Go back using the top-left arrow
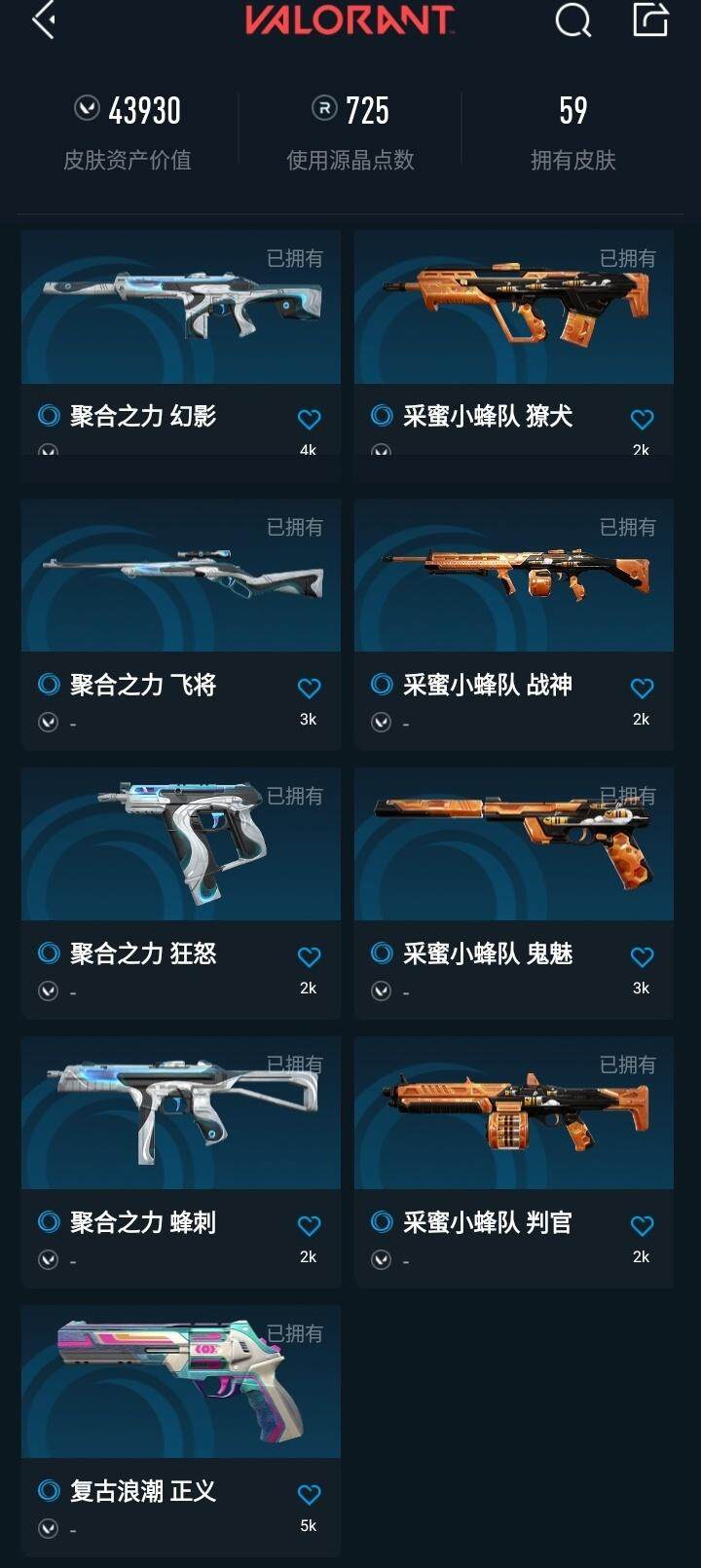 [44, 20]
